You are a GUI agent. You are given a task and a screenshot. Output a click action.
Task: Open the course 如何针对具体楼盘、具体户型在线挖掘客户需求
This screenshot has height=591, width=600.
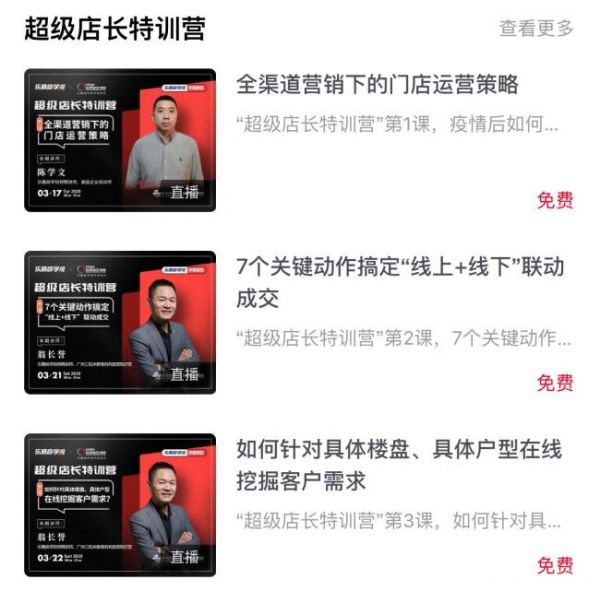point(400,464)
